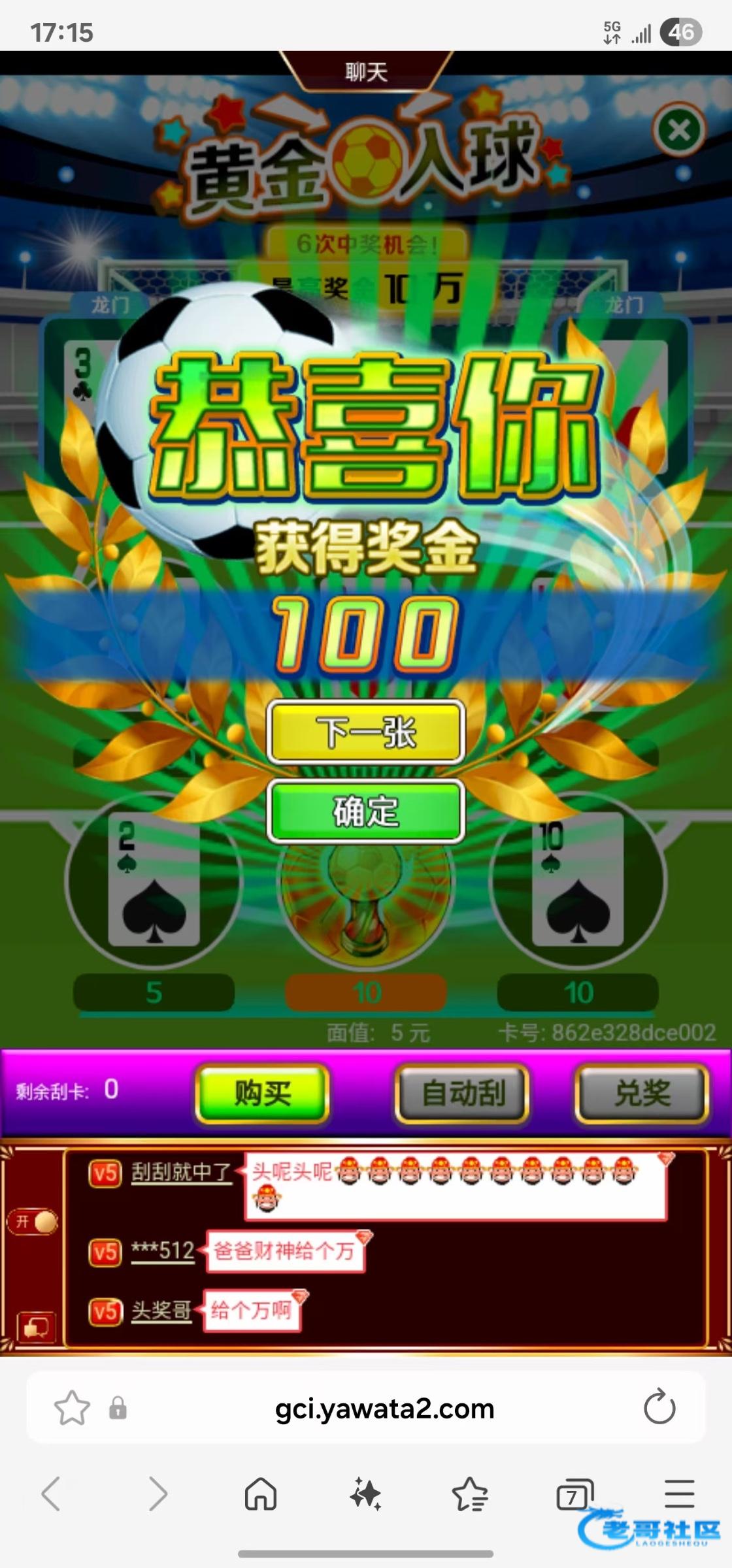Open the browser tabs switcher
Screen dimensions: 732x1568
click(x=574, y=1494)
